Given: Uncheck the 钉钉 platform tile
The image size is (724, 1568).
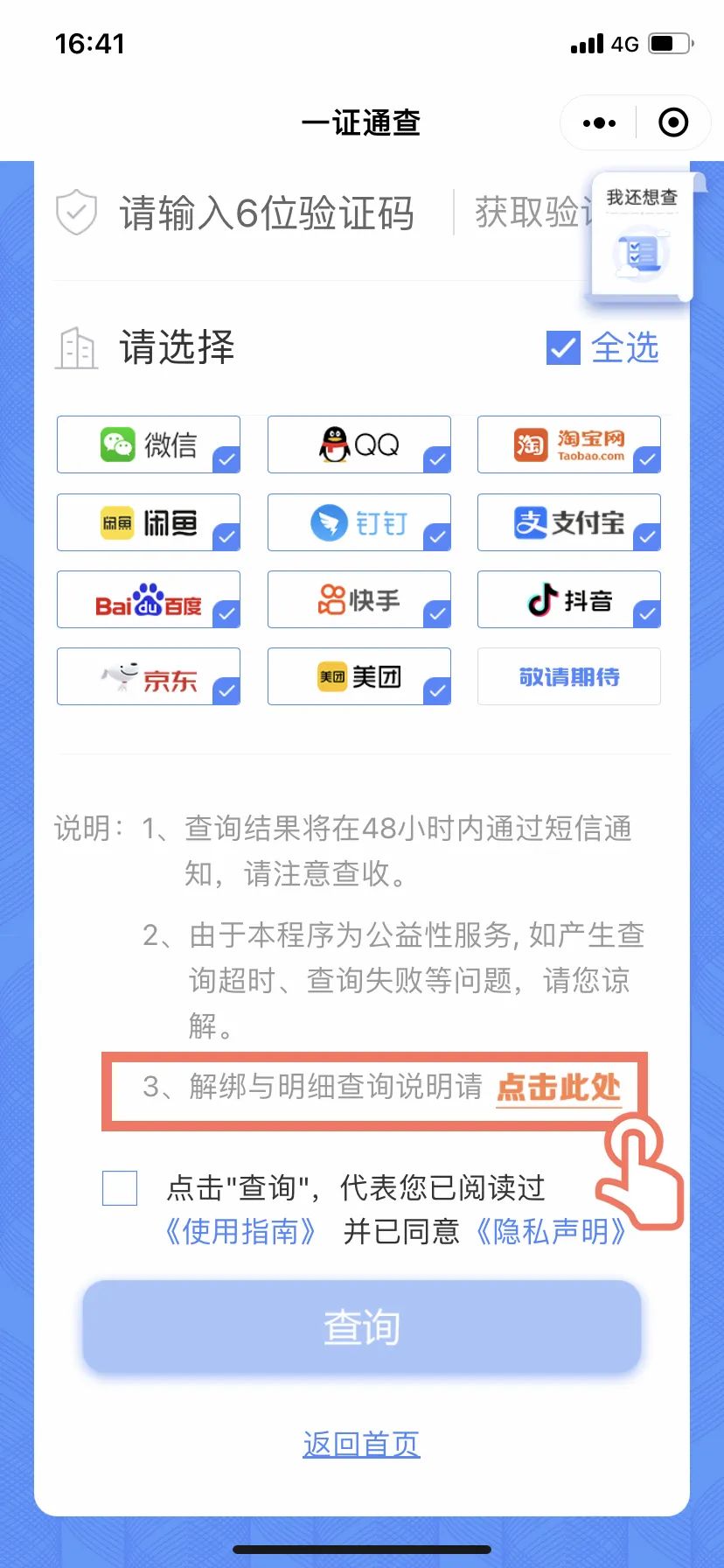Looking at the screenshot, I should click(359, 522).
